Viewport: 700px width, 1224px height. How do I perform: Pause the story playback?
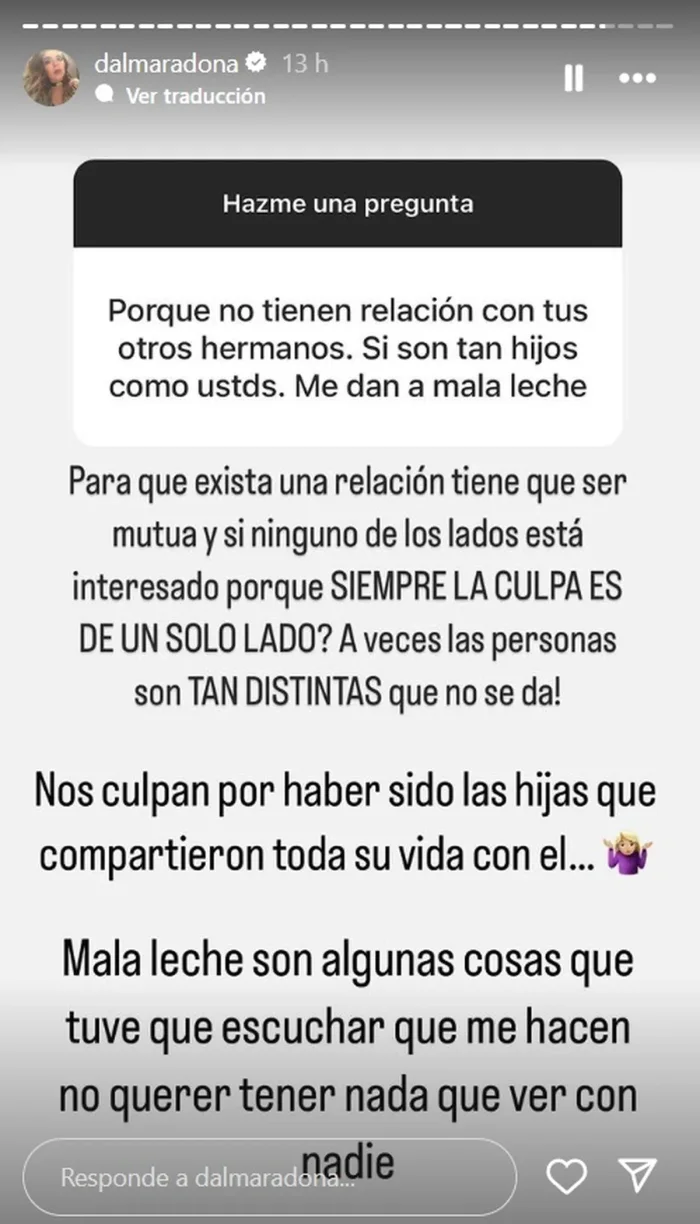573,78
